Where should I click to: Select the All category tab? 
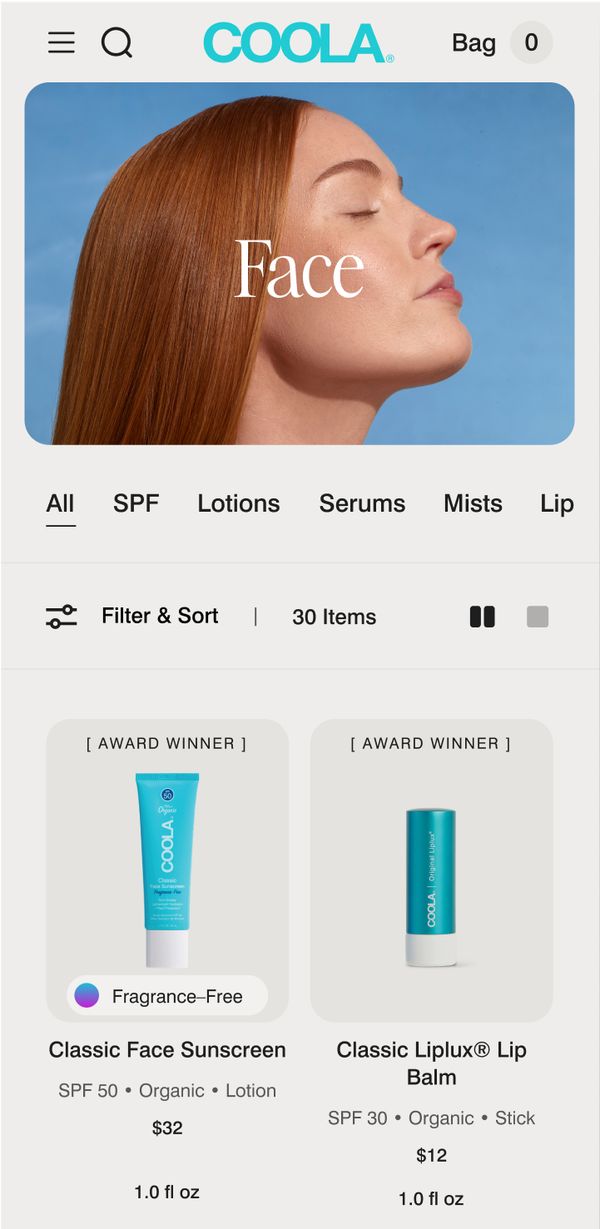[60, 503]
